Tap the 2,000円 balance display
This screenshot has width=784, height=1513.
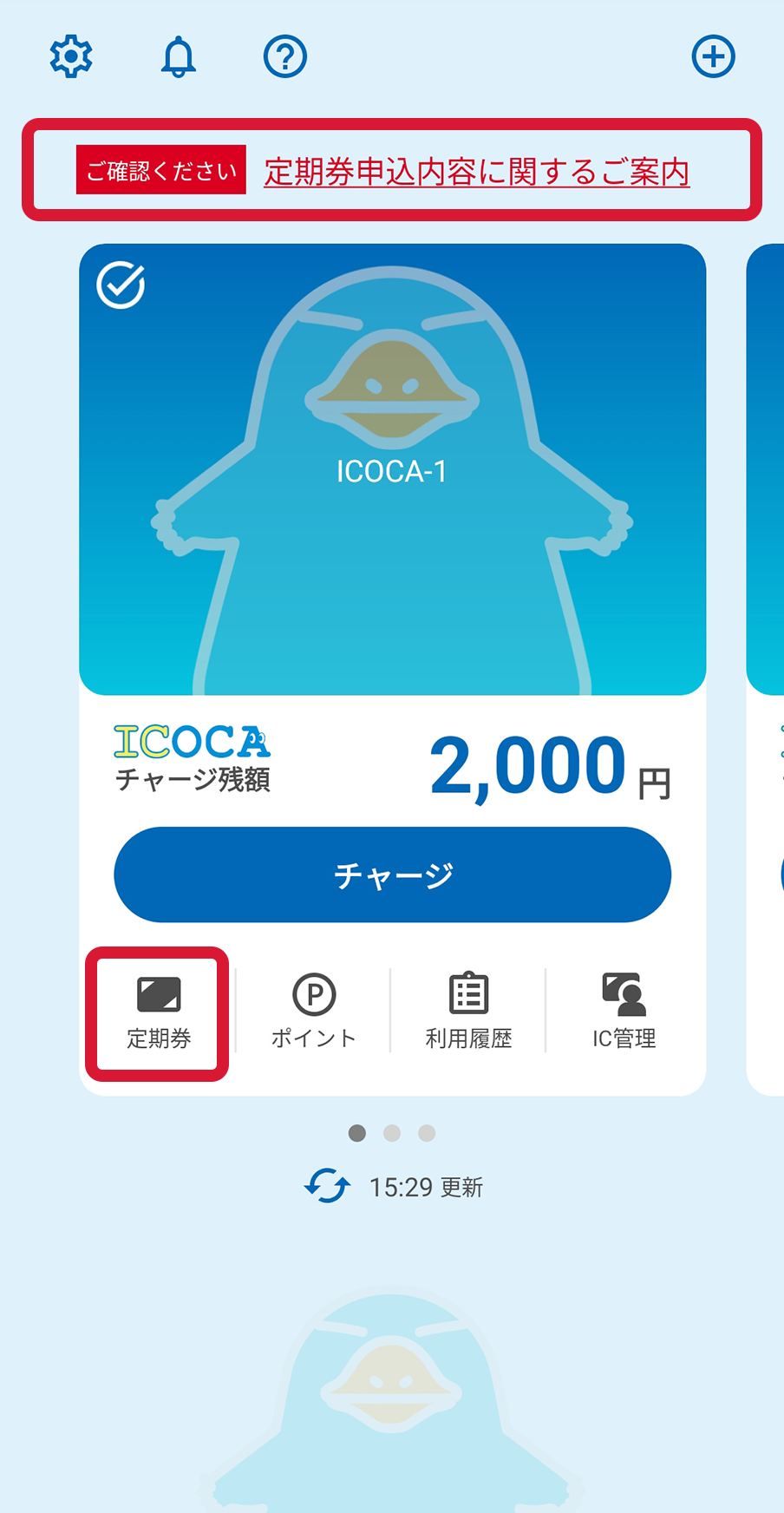pos(546,766)
